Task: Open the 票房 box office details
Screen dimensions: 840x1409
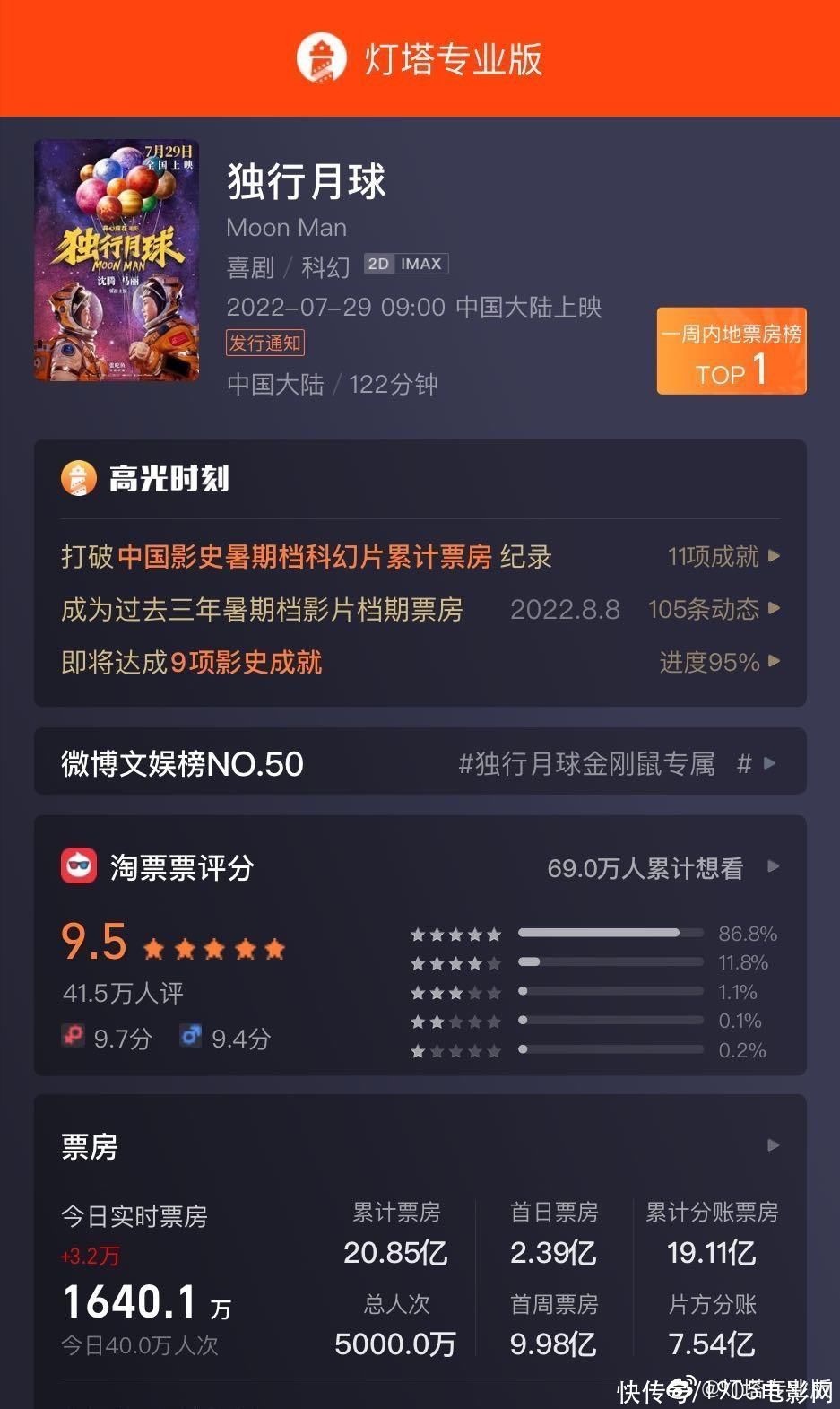Action: click(x=419, y=1145)
